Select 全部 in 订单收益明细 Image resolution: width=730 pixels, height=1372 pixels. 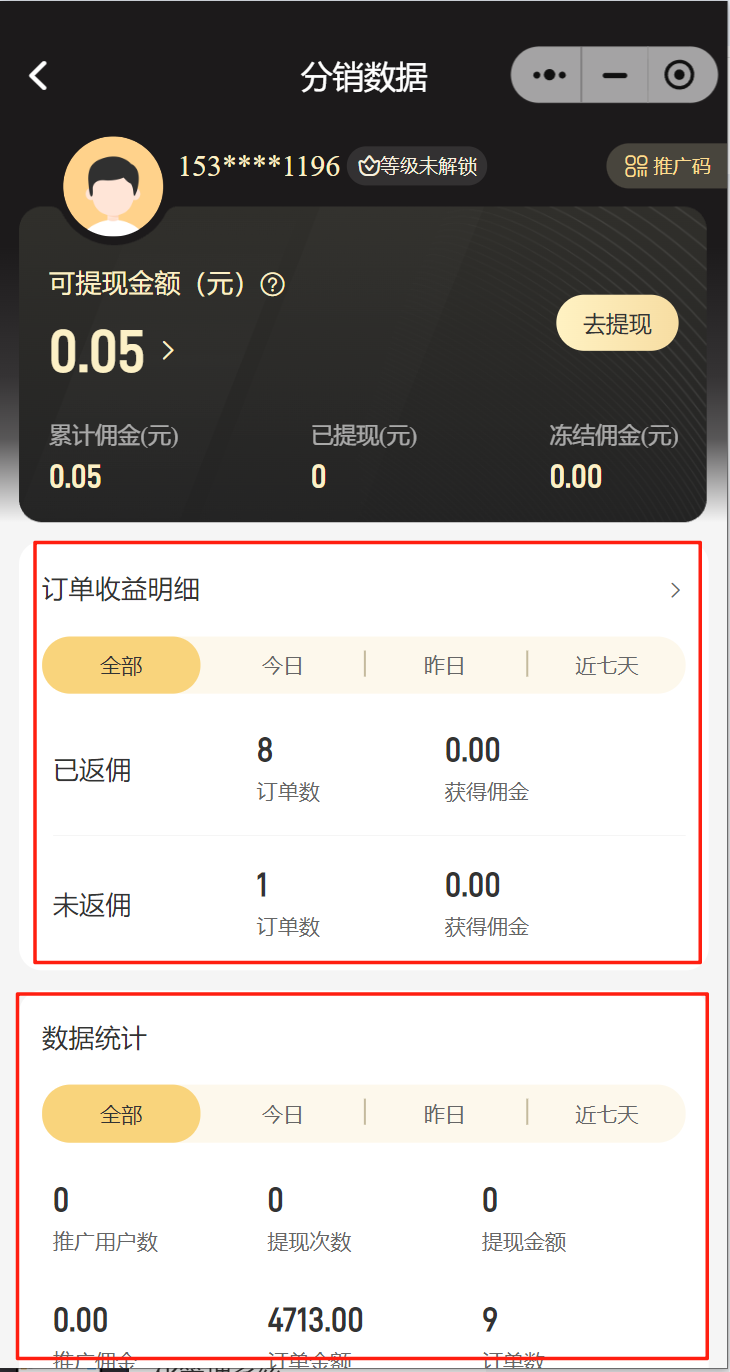pos(121,666)
